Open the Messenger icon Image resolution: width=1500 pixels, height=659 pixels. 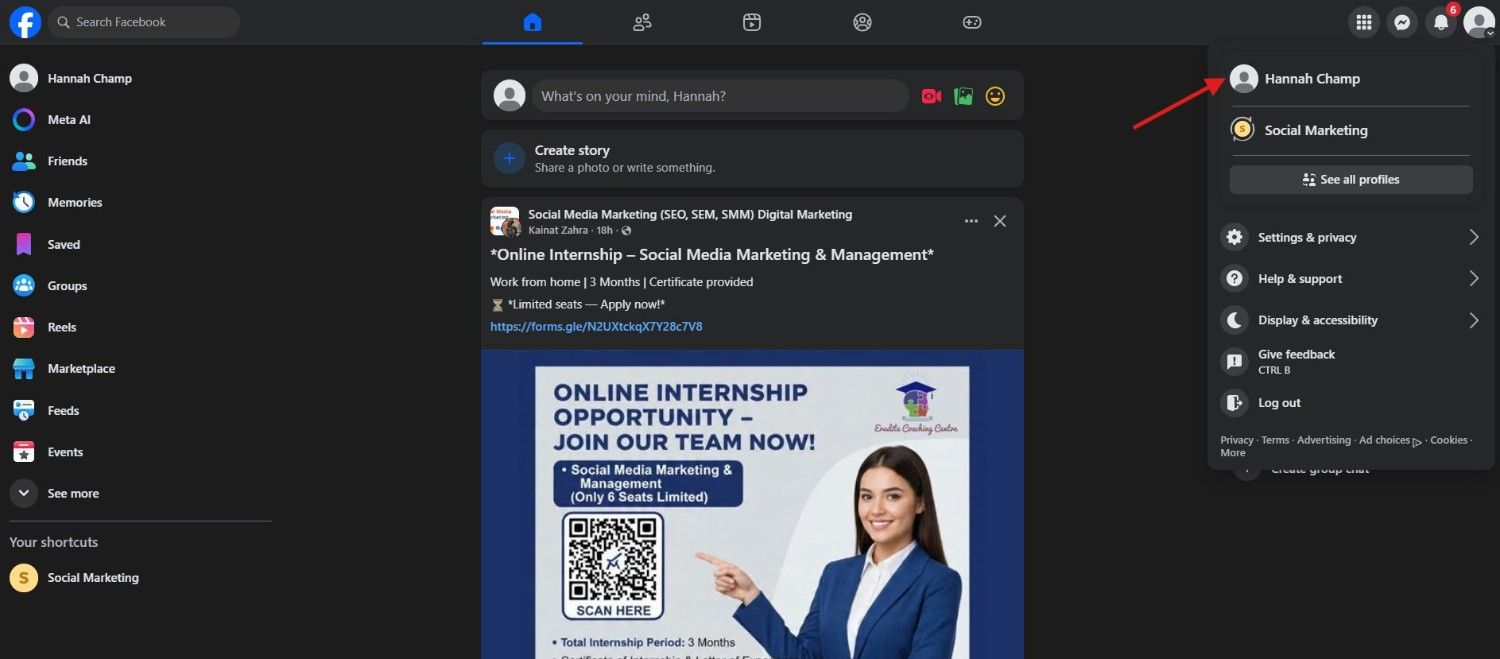[1403, 22]
